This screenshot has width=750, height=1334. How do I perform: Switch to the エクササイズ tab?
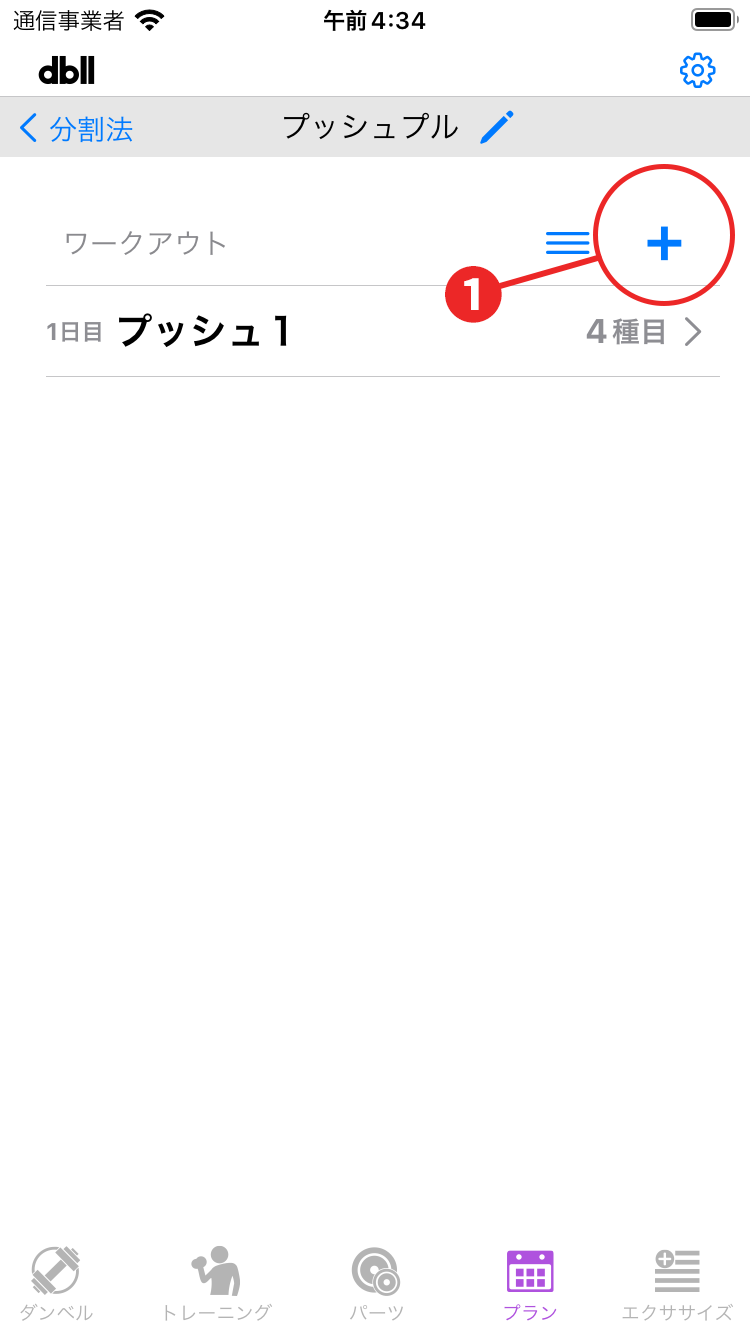[x=677, y=1284]
